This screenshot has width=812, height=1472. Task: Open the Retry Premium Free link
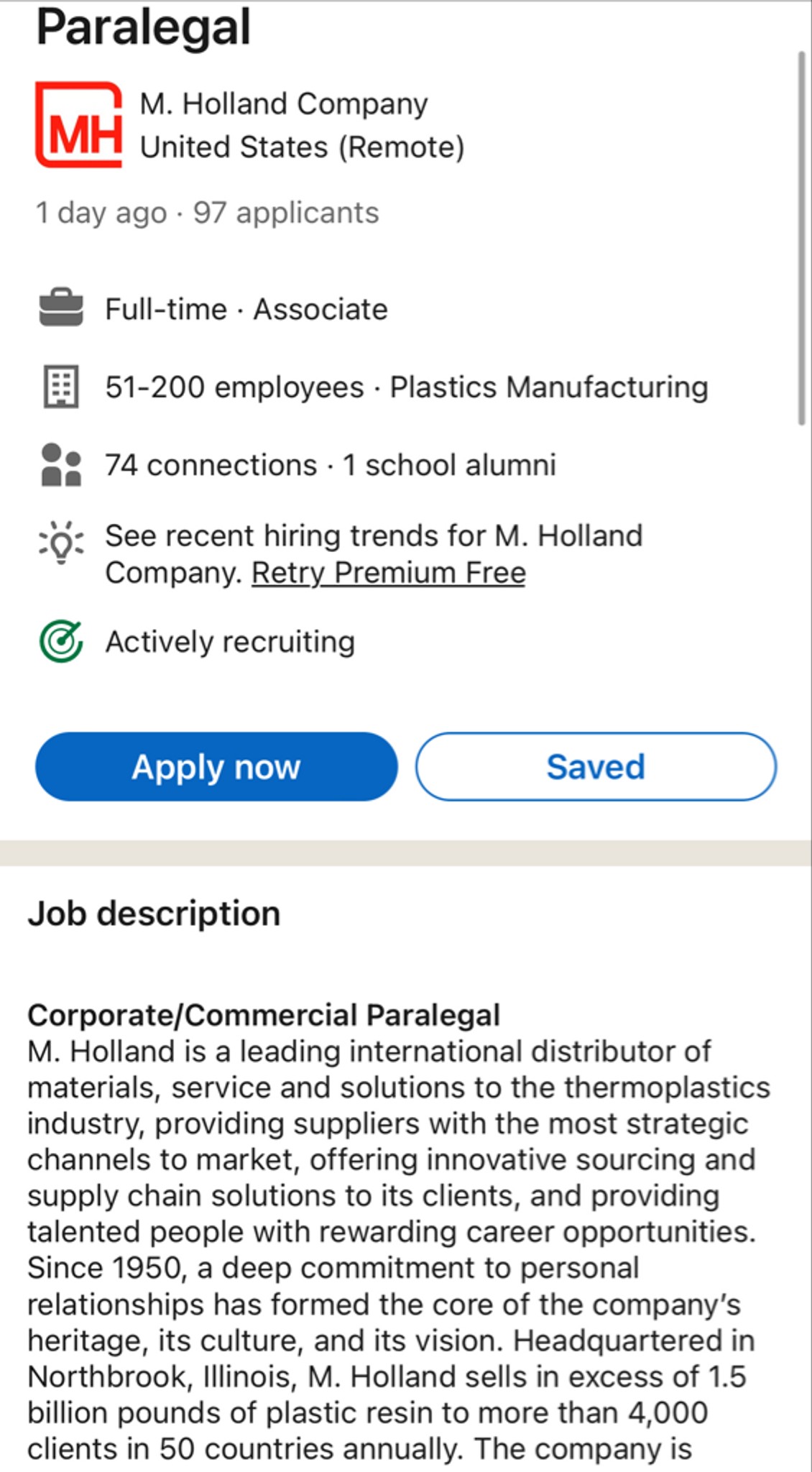tap(388, 573)
